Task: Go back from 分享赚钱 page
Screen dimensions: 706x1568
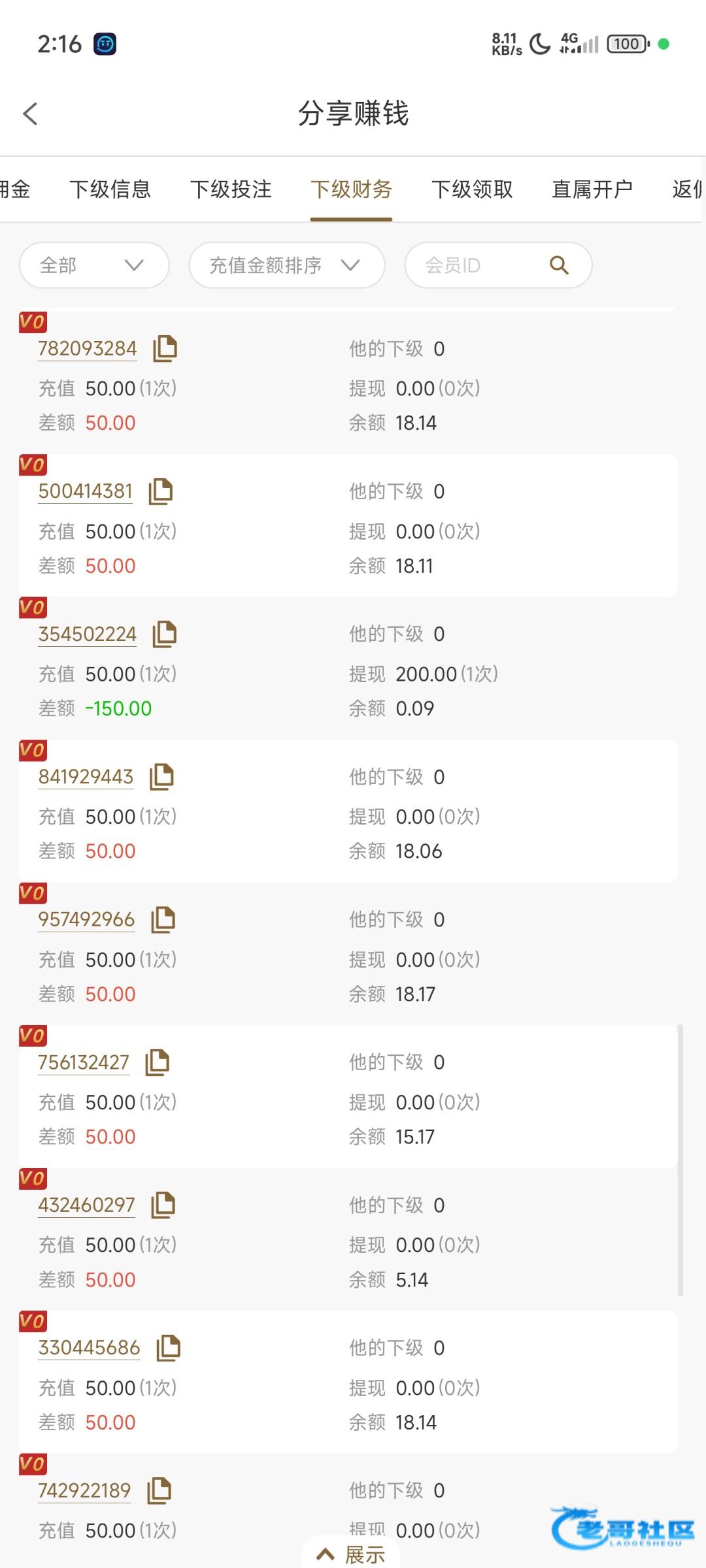Action: 30,114
